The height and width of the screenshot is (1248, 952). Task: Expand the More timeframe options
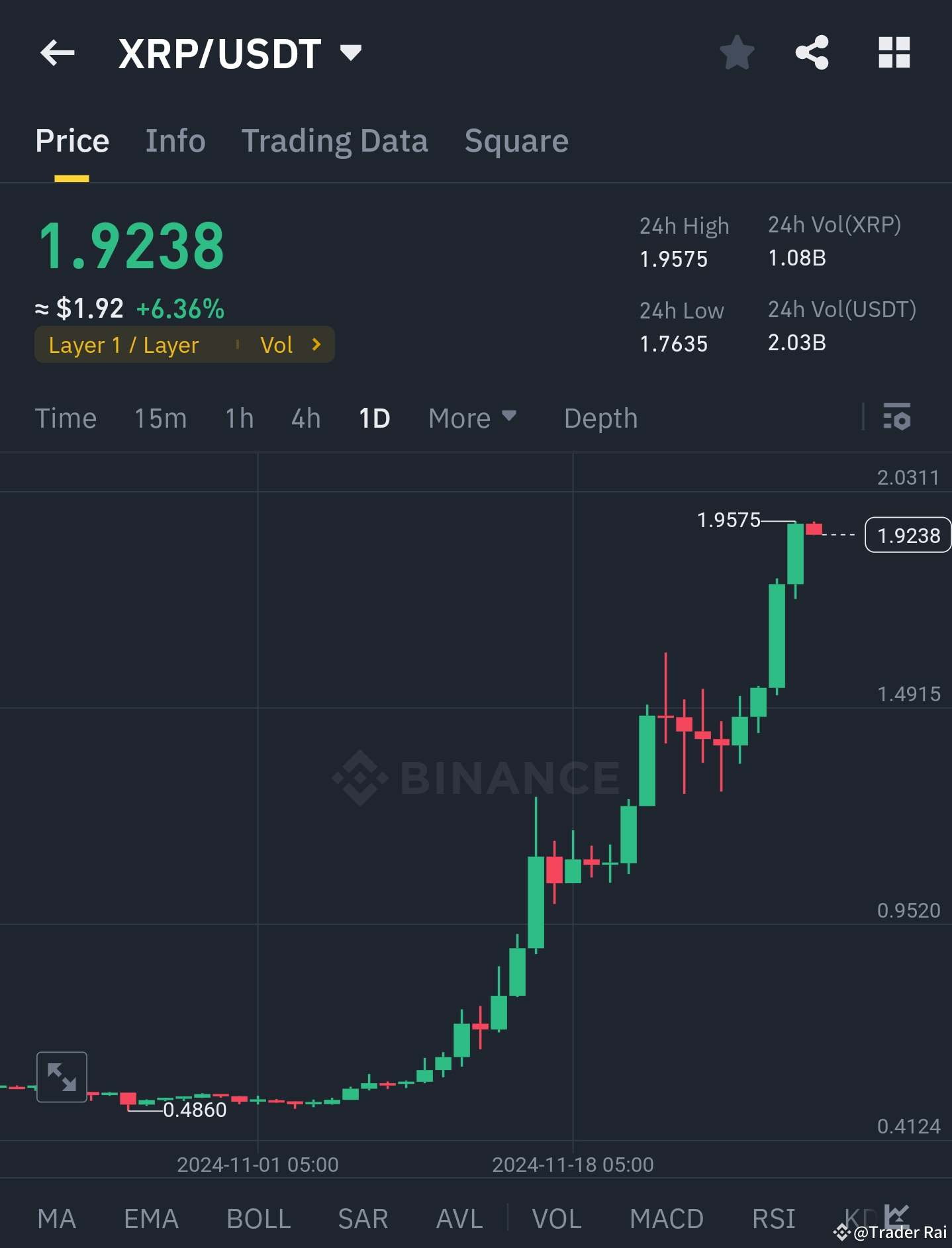(x=472, y=418)
